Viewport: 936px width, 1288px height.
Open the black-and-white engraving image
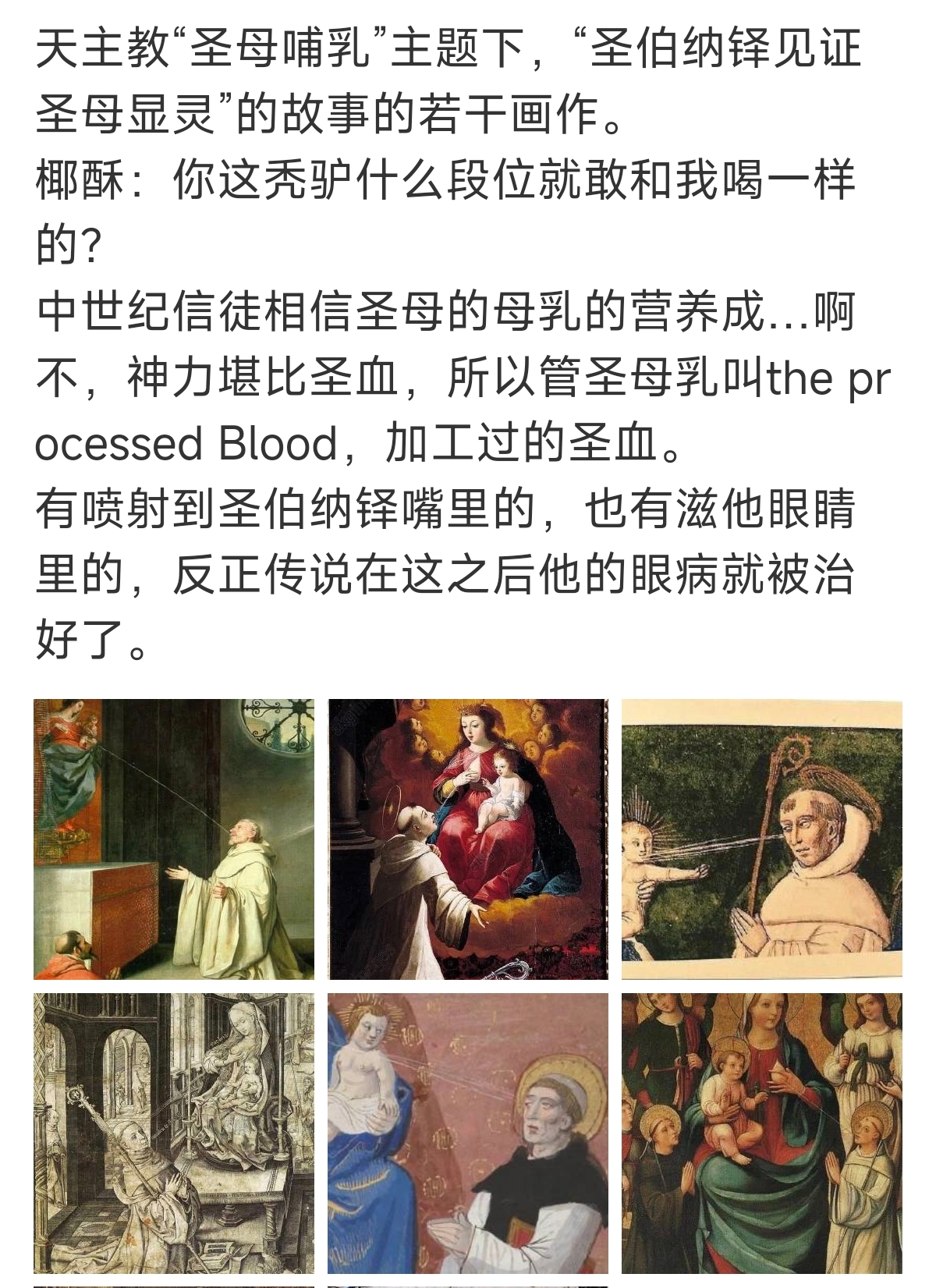[174, 1133]
